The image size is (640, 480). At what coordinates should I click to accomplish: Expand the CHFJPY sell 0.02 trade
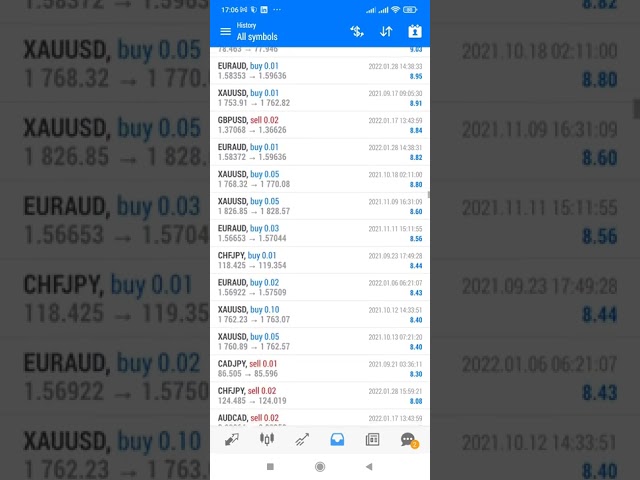320,395
